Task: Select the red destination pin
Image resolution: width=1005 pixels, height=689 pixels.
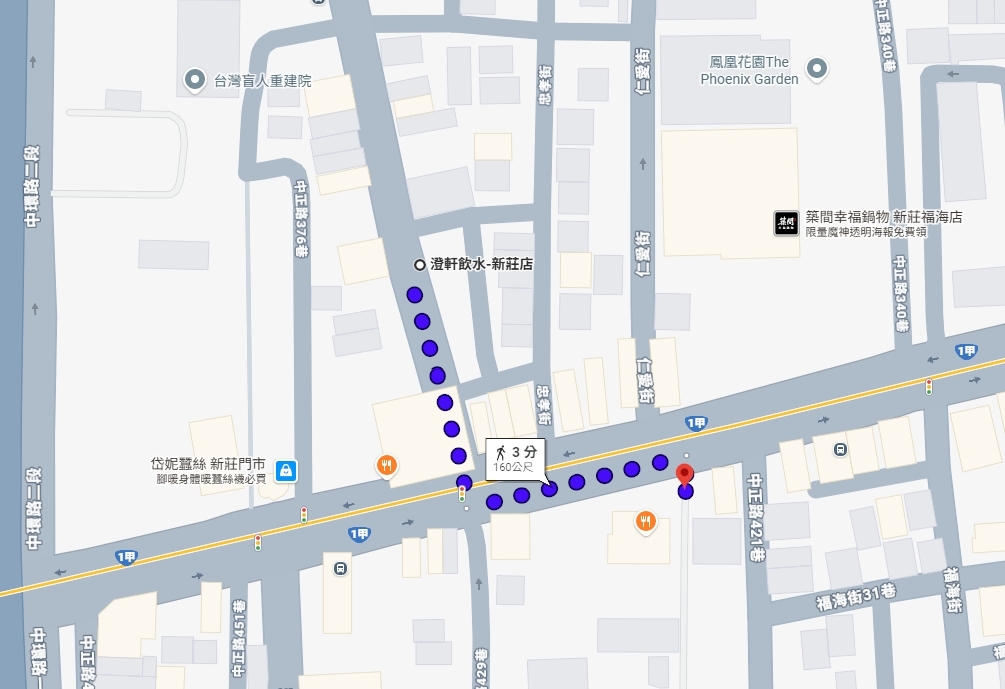Action: pos(684,474)
